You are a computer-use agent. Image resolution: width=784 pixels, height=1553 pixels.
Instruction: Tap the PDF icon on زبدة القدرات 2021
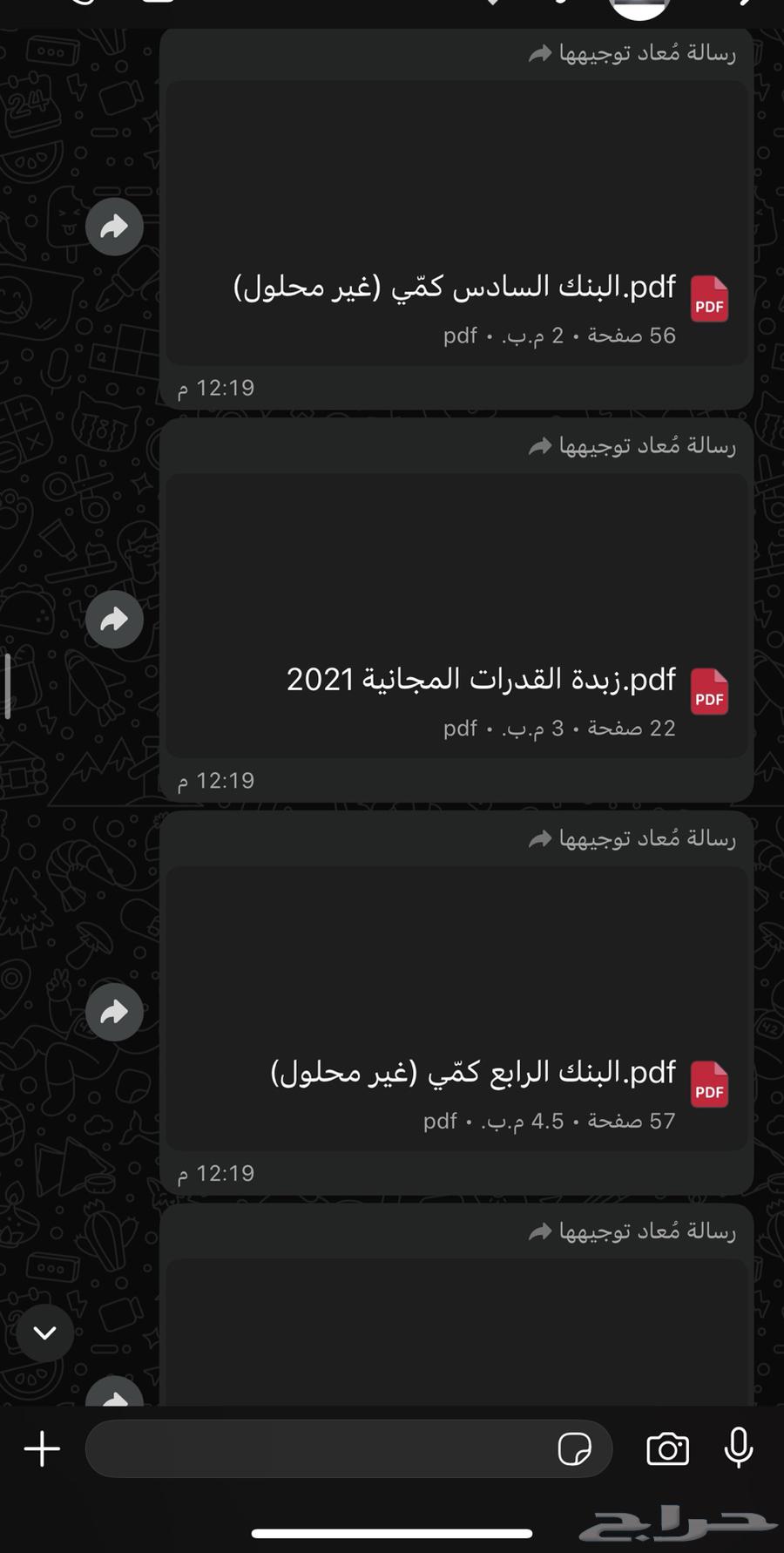708,691
